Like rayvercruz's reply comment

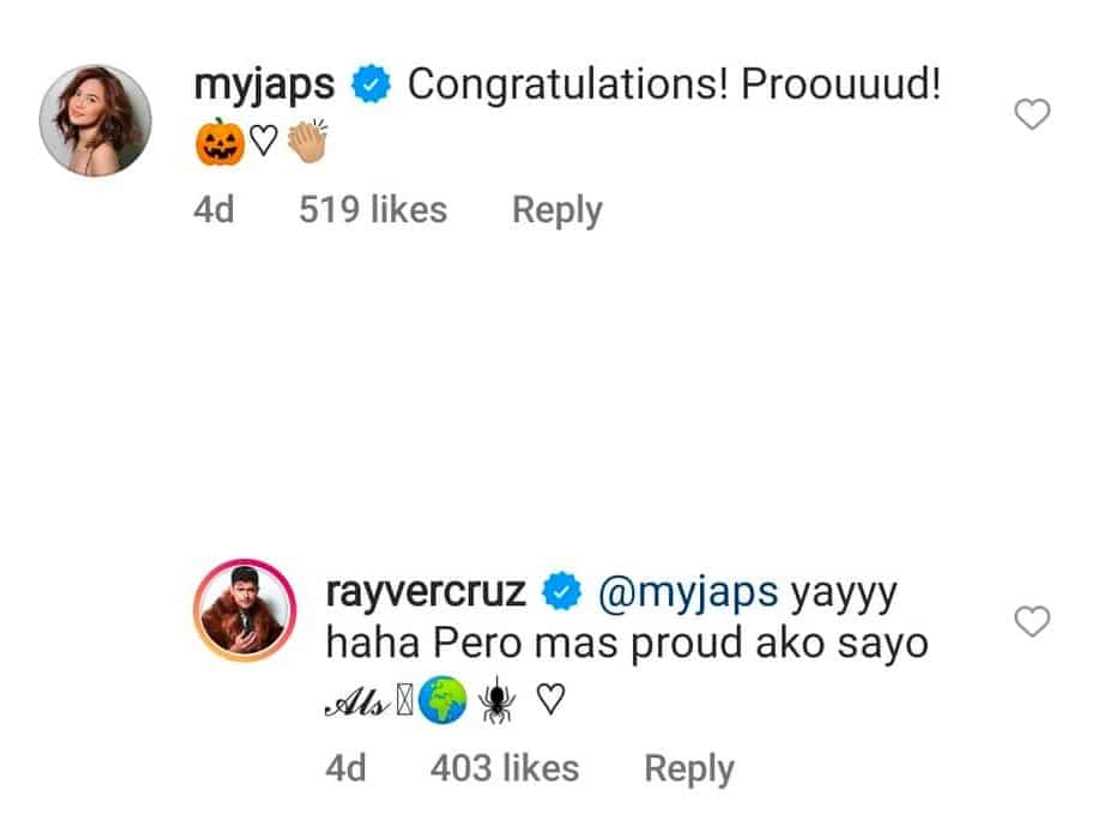click(x=1032, y=621)
